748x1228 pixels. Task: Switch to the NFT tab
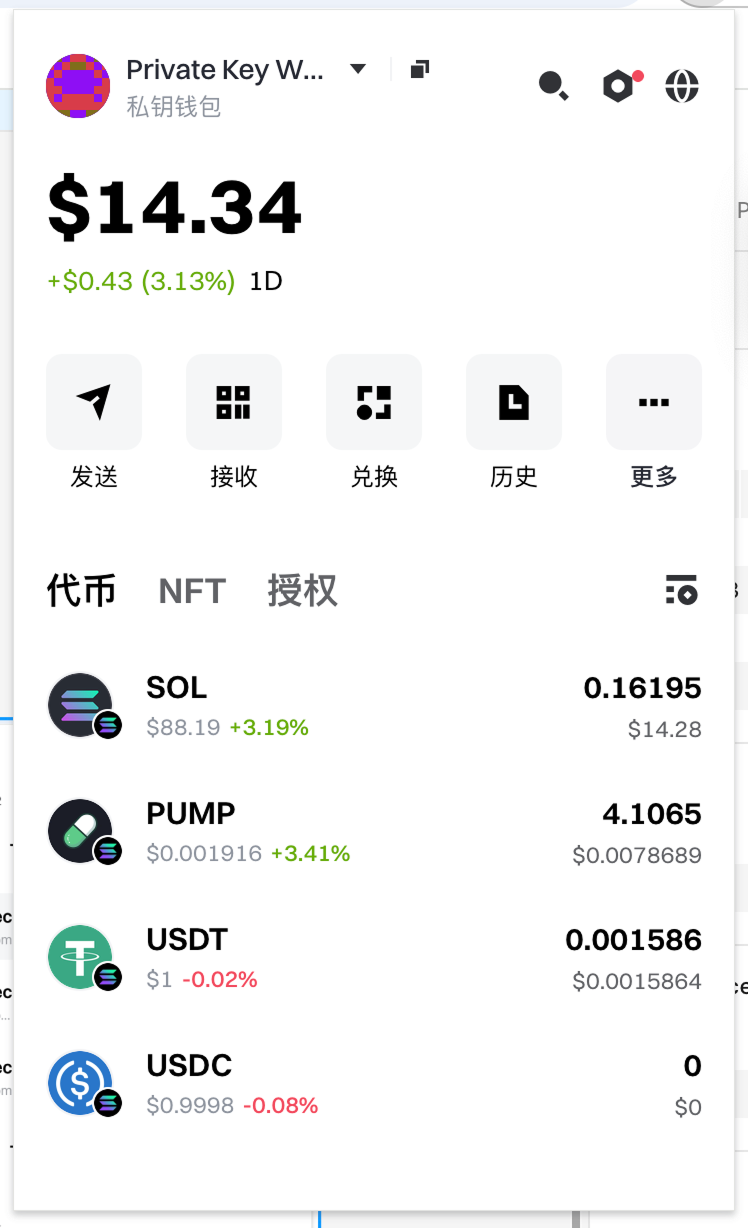tap(192, 591)
